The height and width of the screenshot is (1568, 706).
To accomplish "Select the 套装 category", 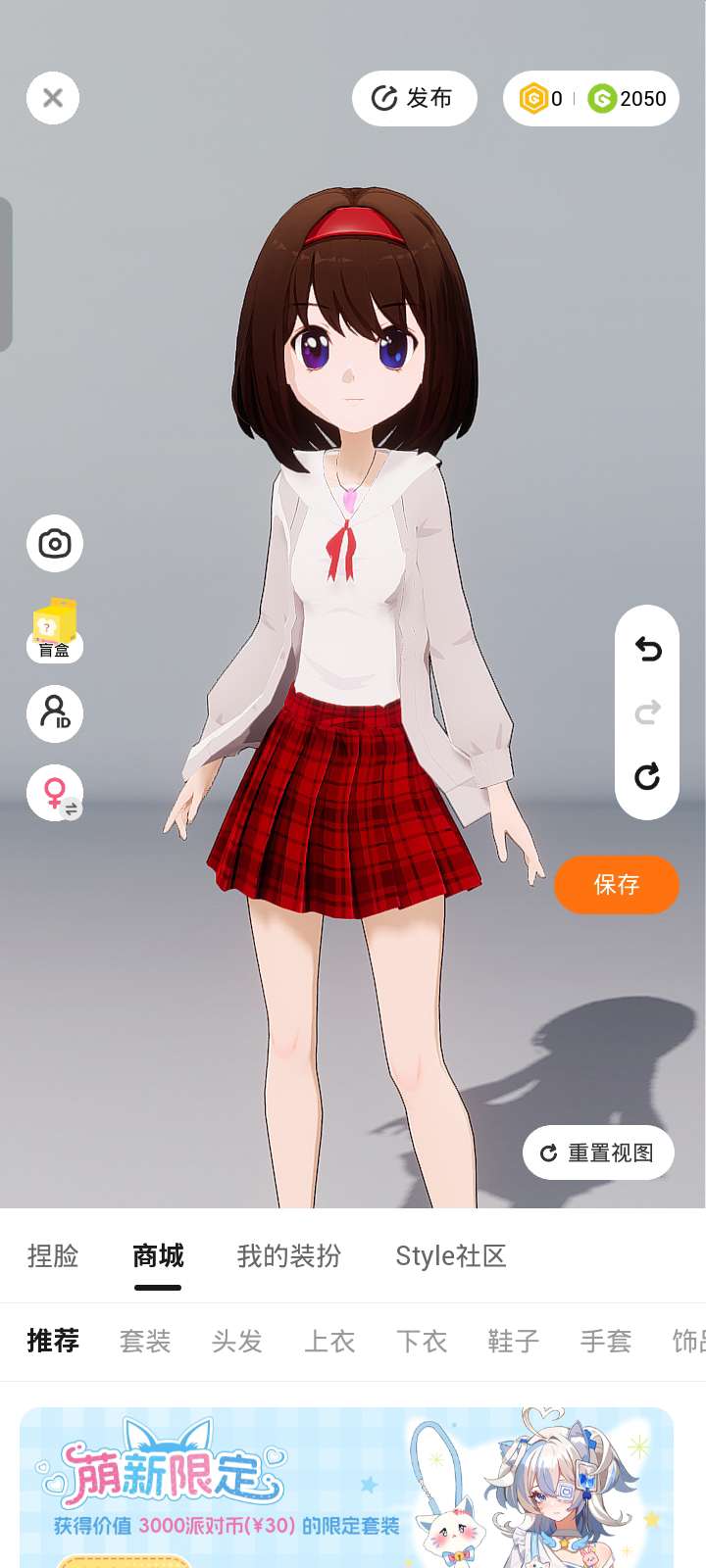I will coord(145,1341).
